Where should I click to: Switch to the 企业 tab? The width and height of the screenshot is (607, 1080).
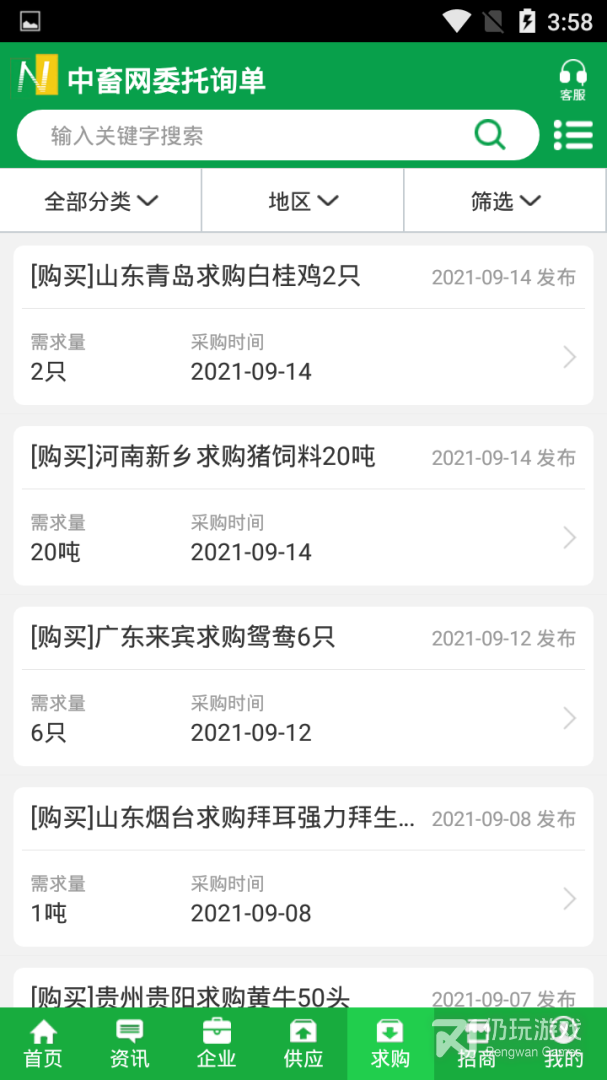216,1044
